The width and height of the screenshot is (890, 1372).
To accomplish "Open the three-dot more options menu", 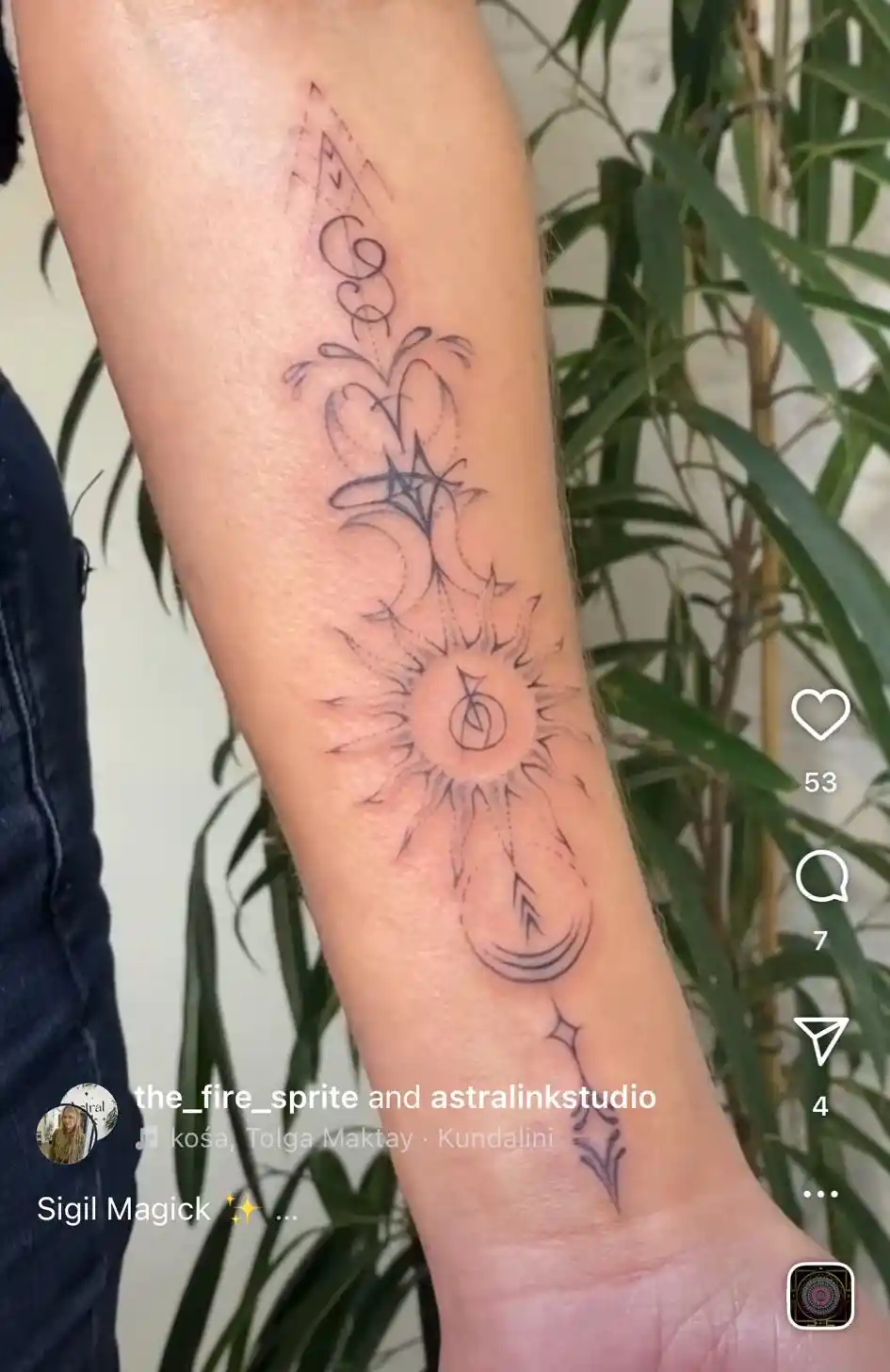I will coord(820,1194).
